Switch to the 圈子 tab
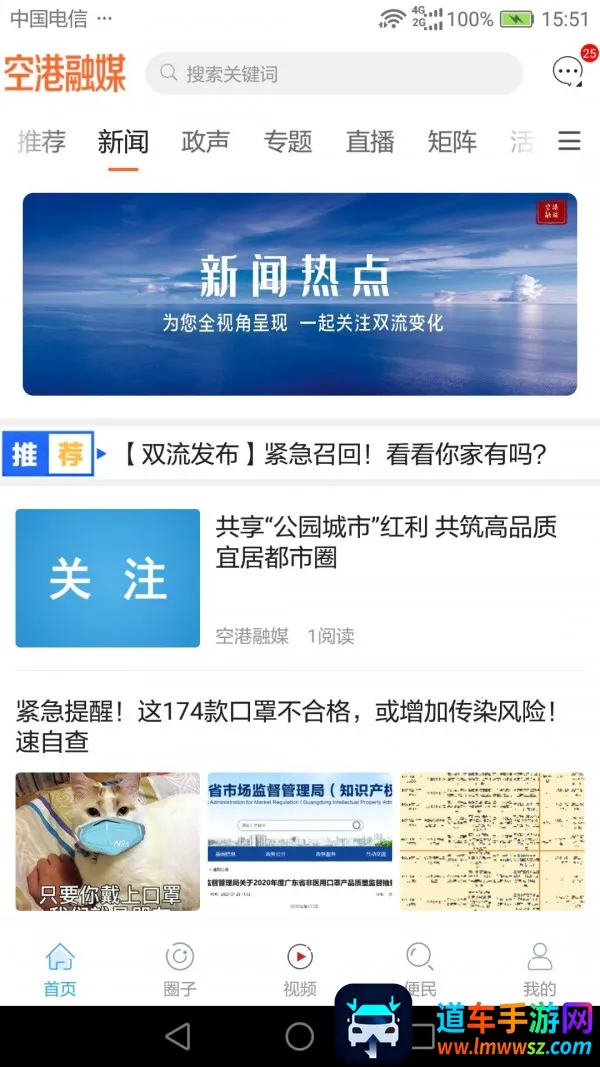 (x=180, y=970)
